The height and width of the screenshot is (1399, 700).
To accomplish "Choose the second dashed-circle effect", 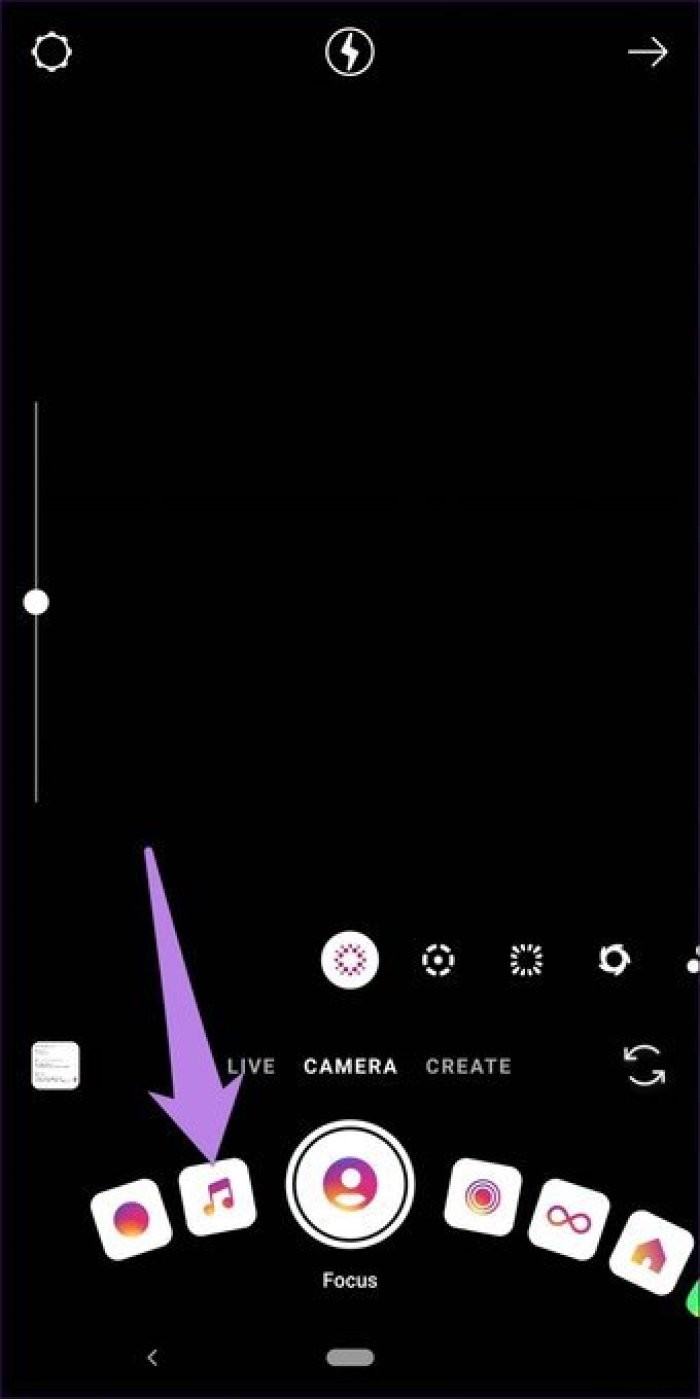I will [438, 961].
